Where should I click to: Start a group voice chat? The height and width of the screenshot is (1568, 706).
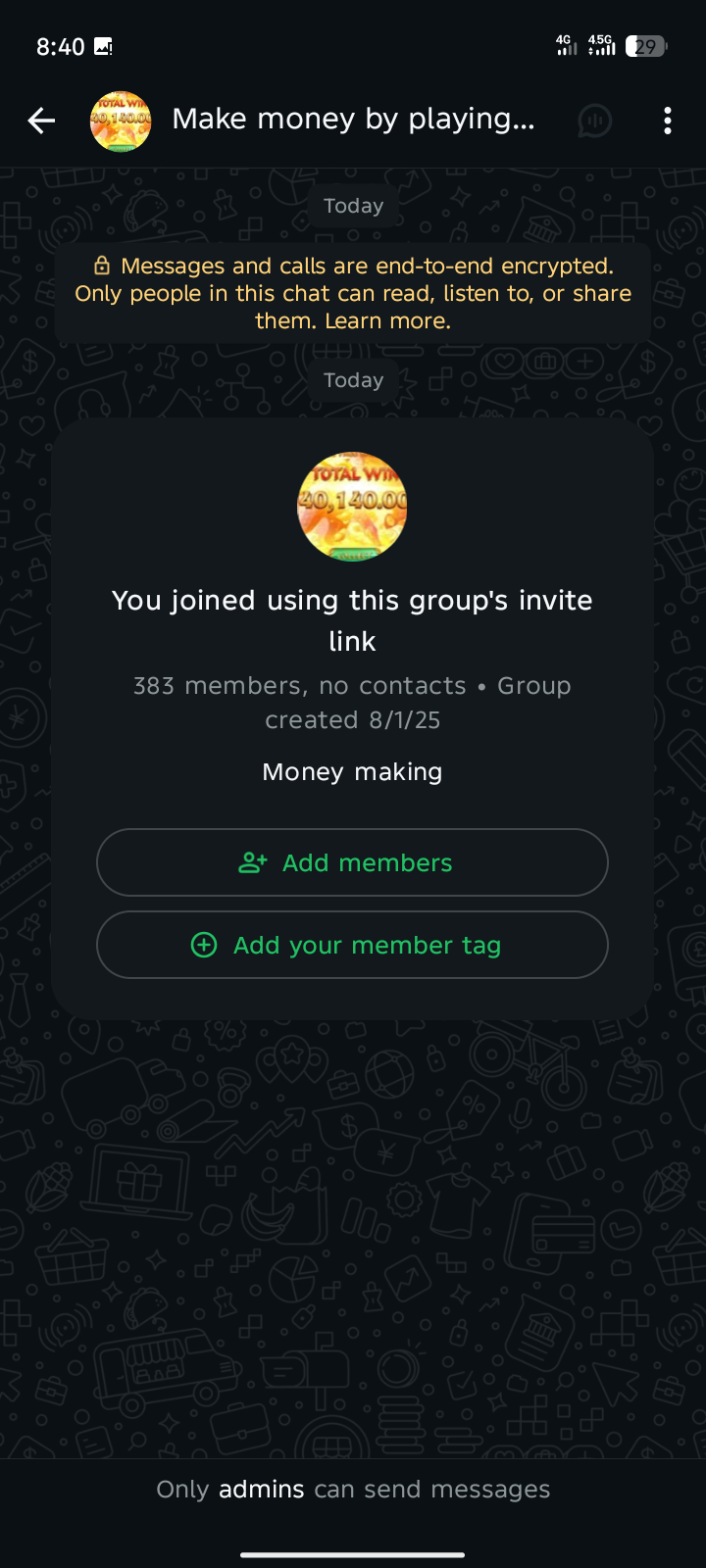(594, 121)
